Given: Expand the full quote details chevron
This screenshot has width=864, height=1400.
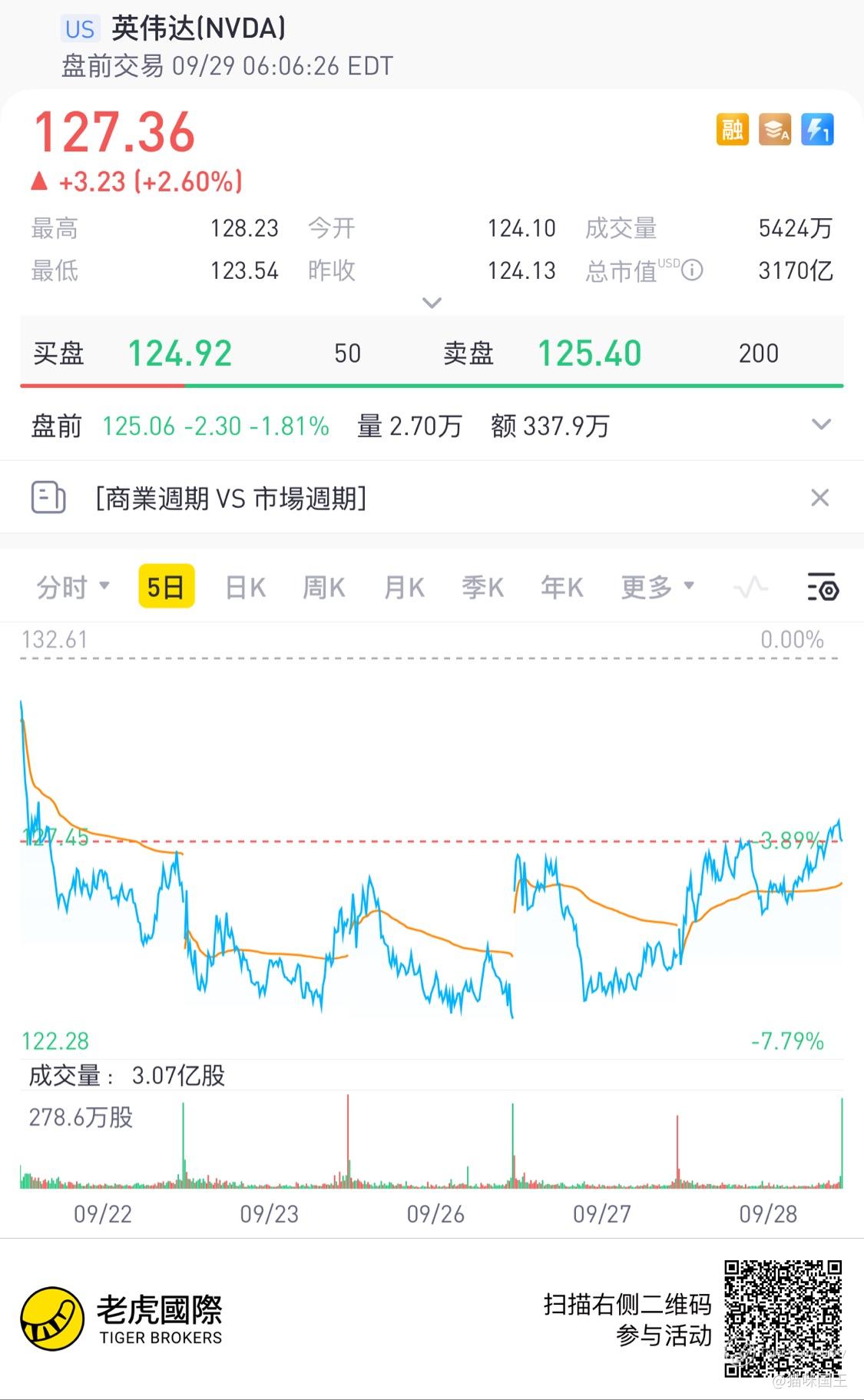Looking at the screenshot, I should 432,303.
